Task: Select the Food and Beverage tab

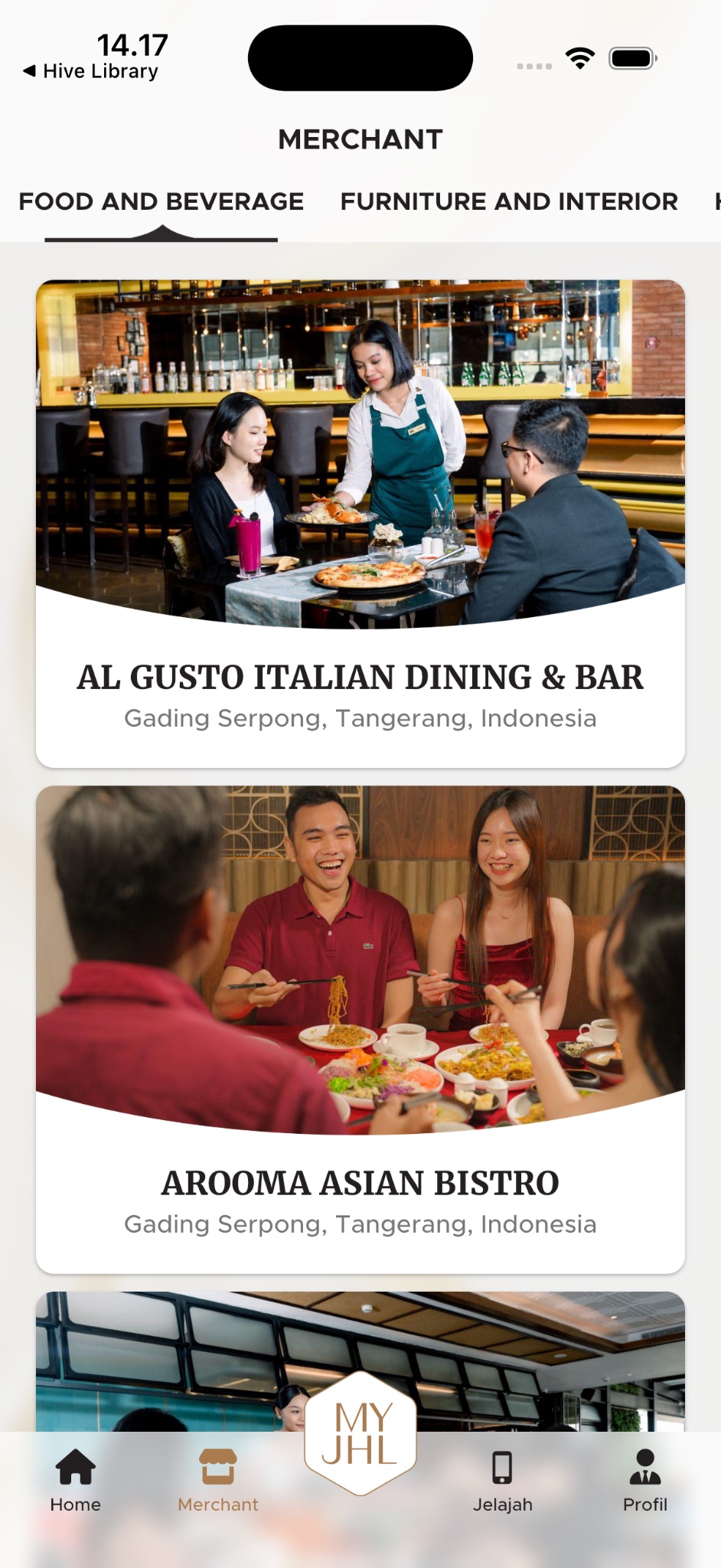Action: click(161, 201)
